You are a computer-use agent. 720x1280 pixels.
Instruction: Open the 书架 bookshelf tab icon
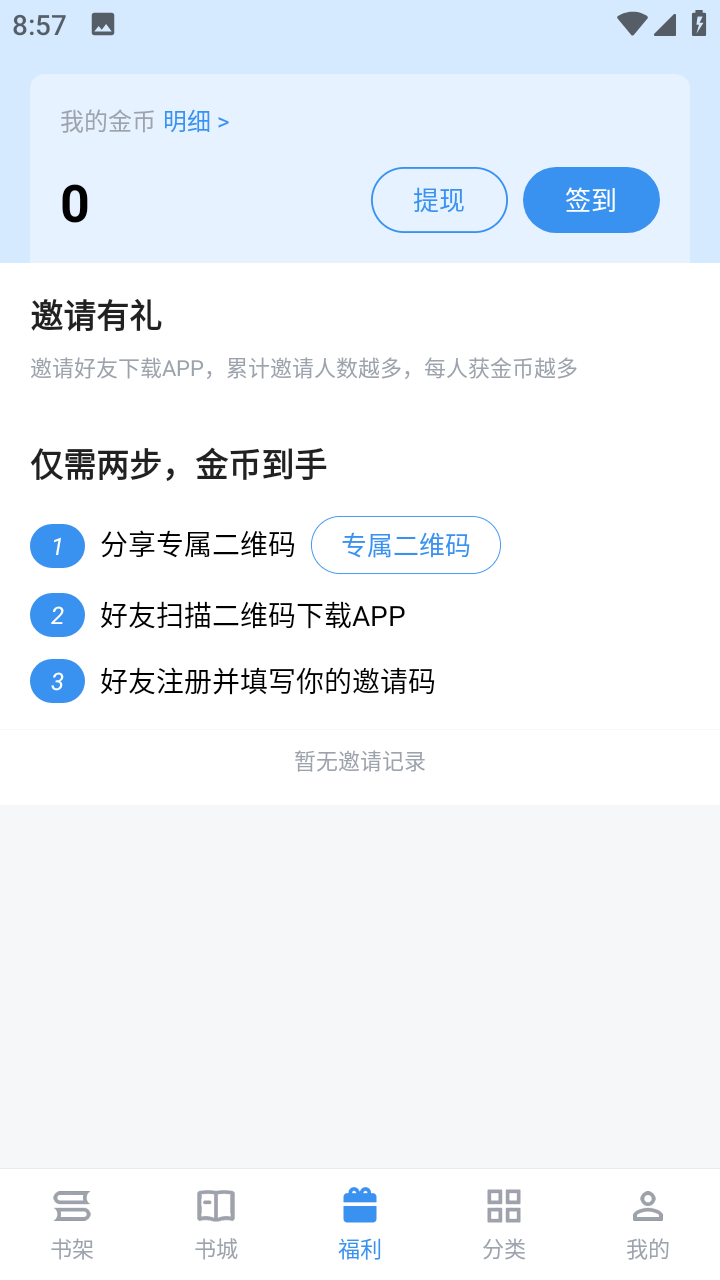pos(71,1207)
